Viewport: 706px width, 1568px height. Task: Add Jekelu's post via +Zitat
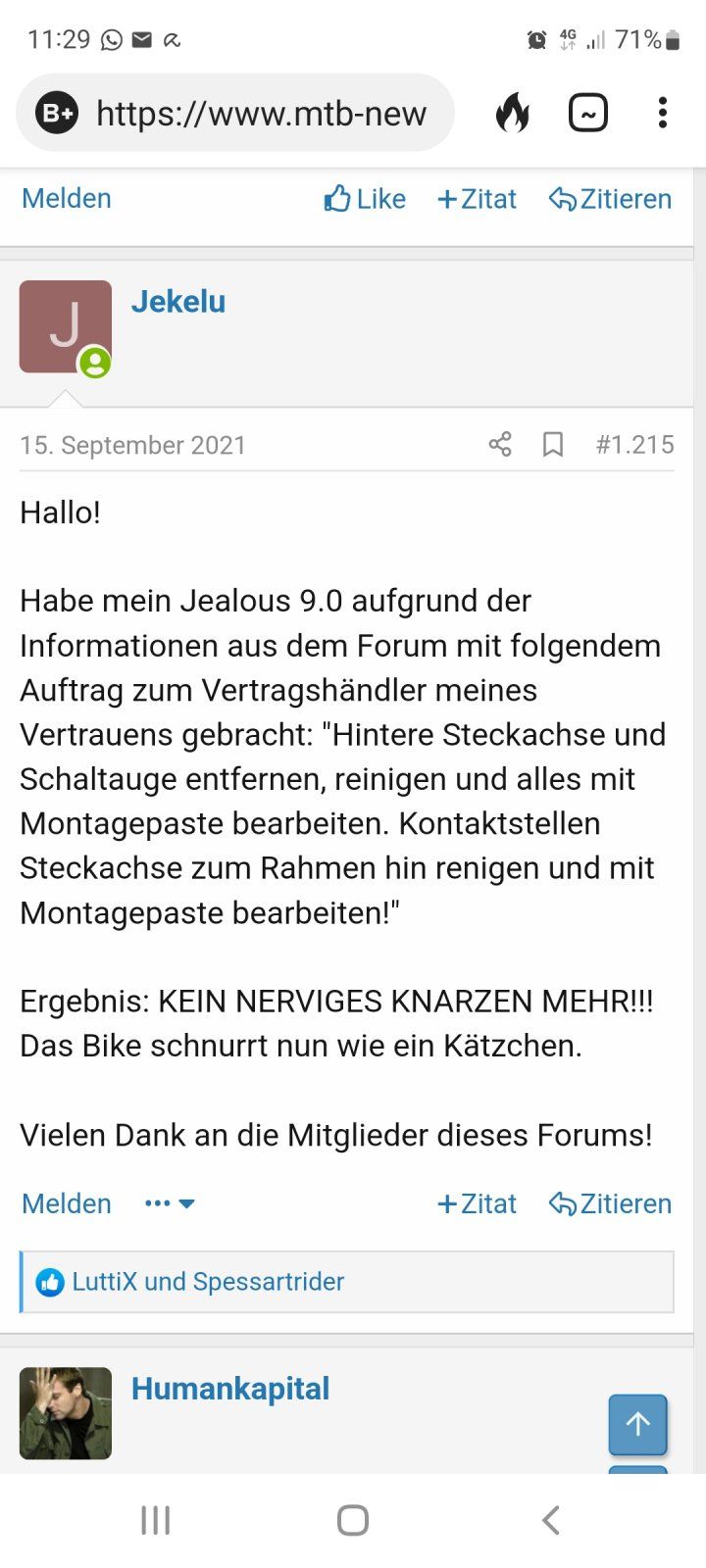[477, 1203]
